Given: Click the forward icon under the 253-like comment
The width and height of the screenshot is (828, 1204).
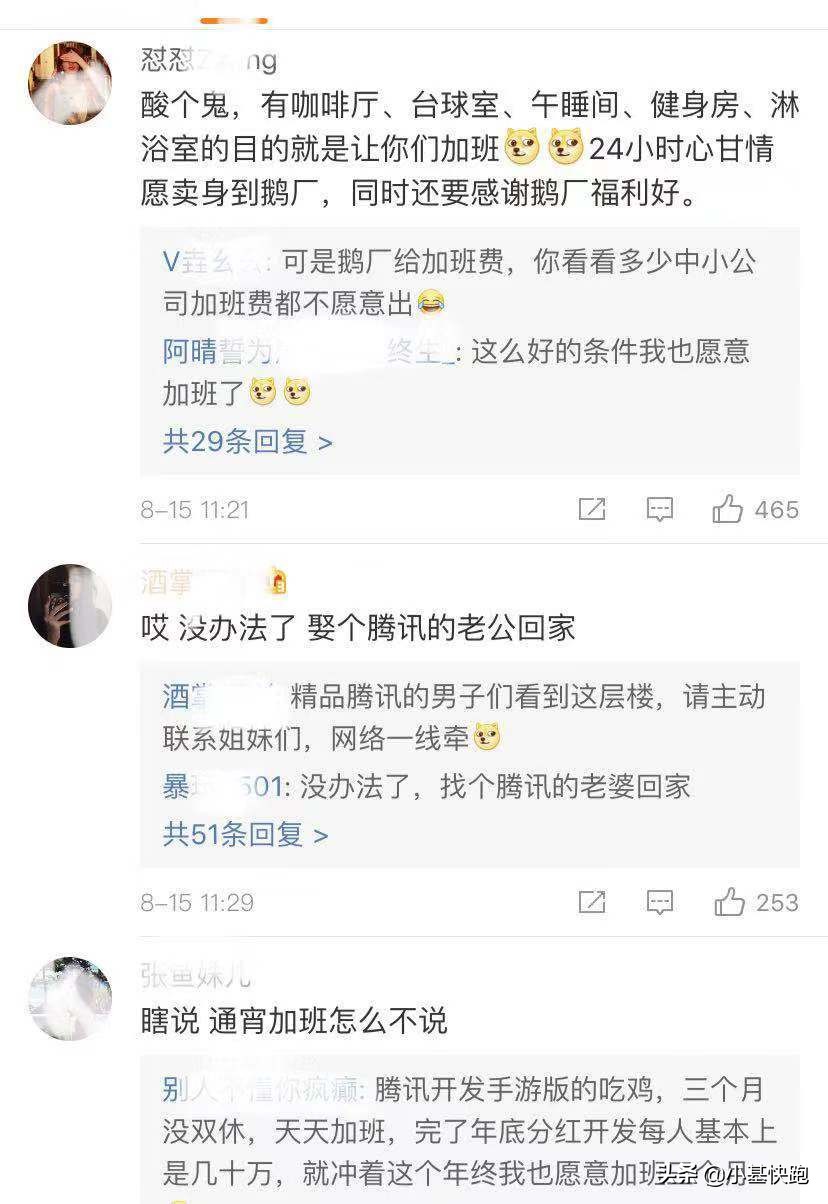Looking at the screenshot, I should click(x=593, y=902).
